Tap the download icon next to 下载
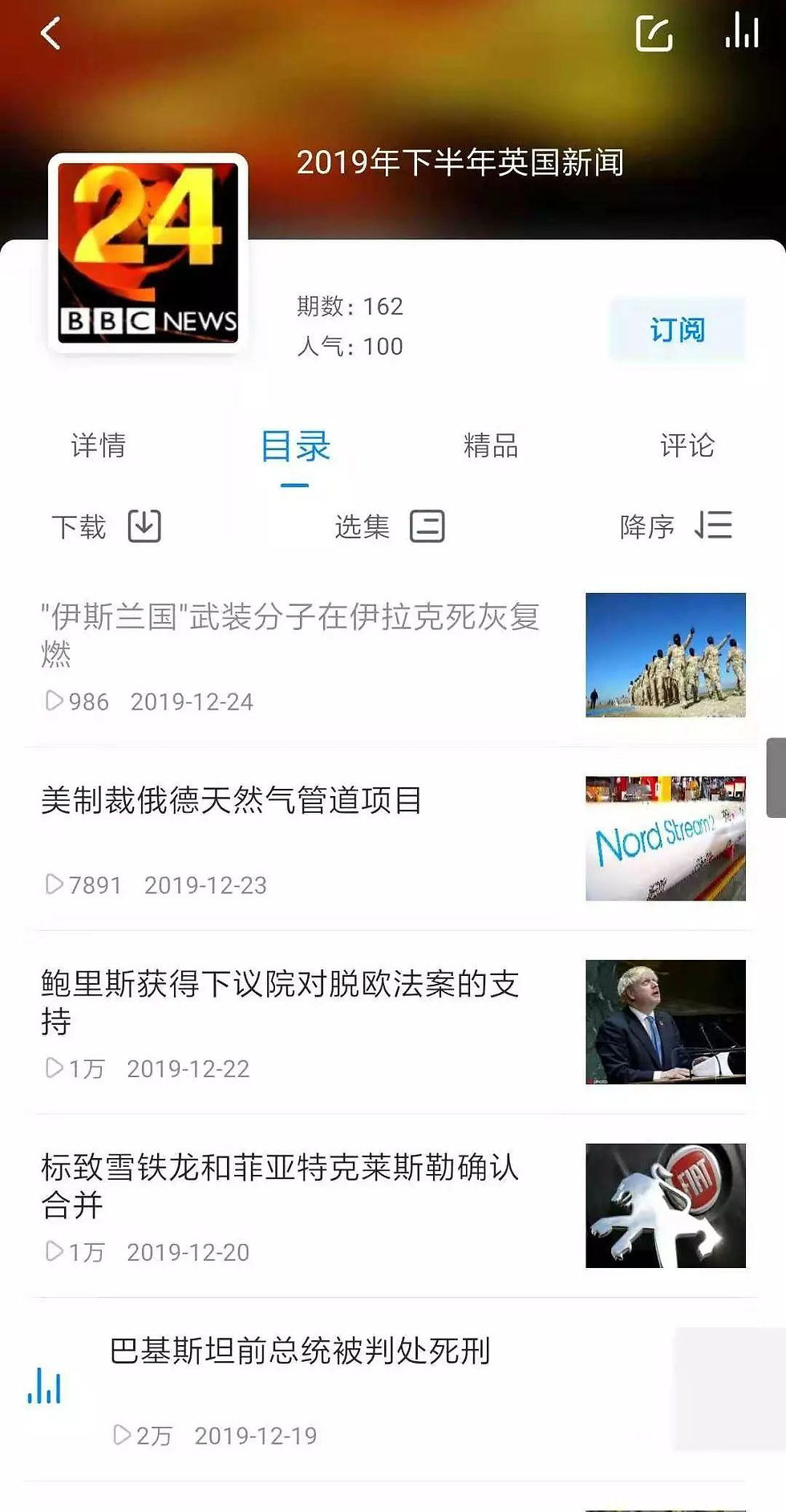 144,526
